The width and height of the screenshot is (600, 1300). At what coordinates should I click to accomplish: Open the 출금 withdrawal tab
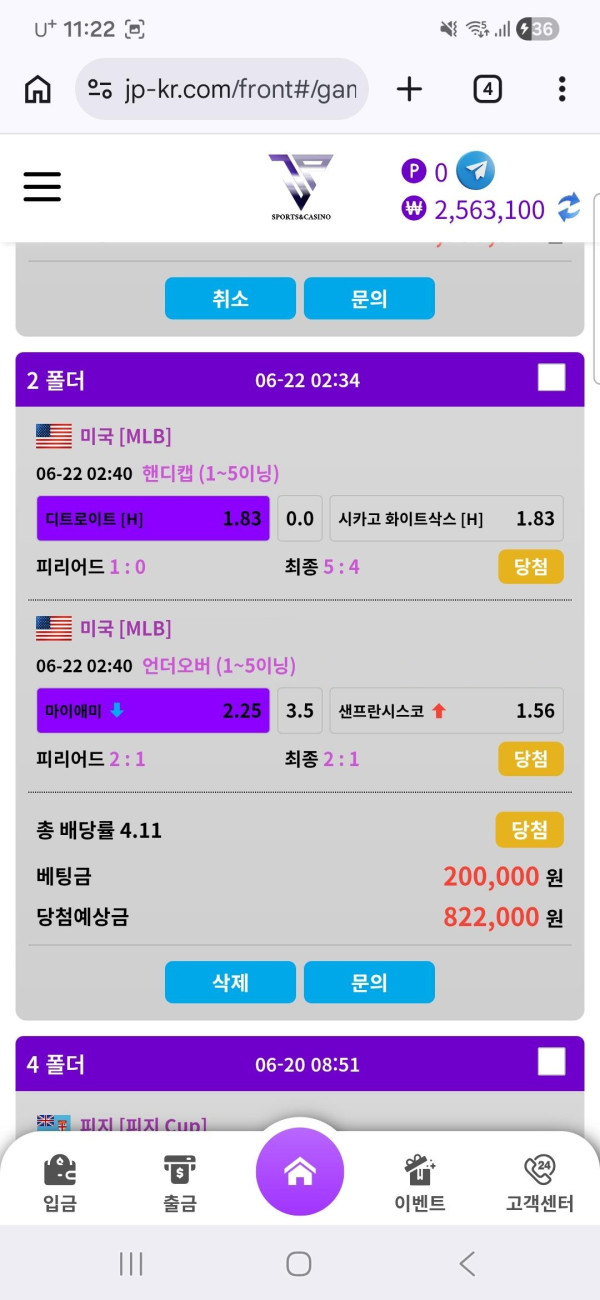[x=180, y=1184]
